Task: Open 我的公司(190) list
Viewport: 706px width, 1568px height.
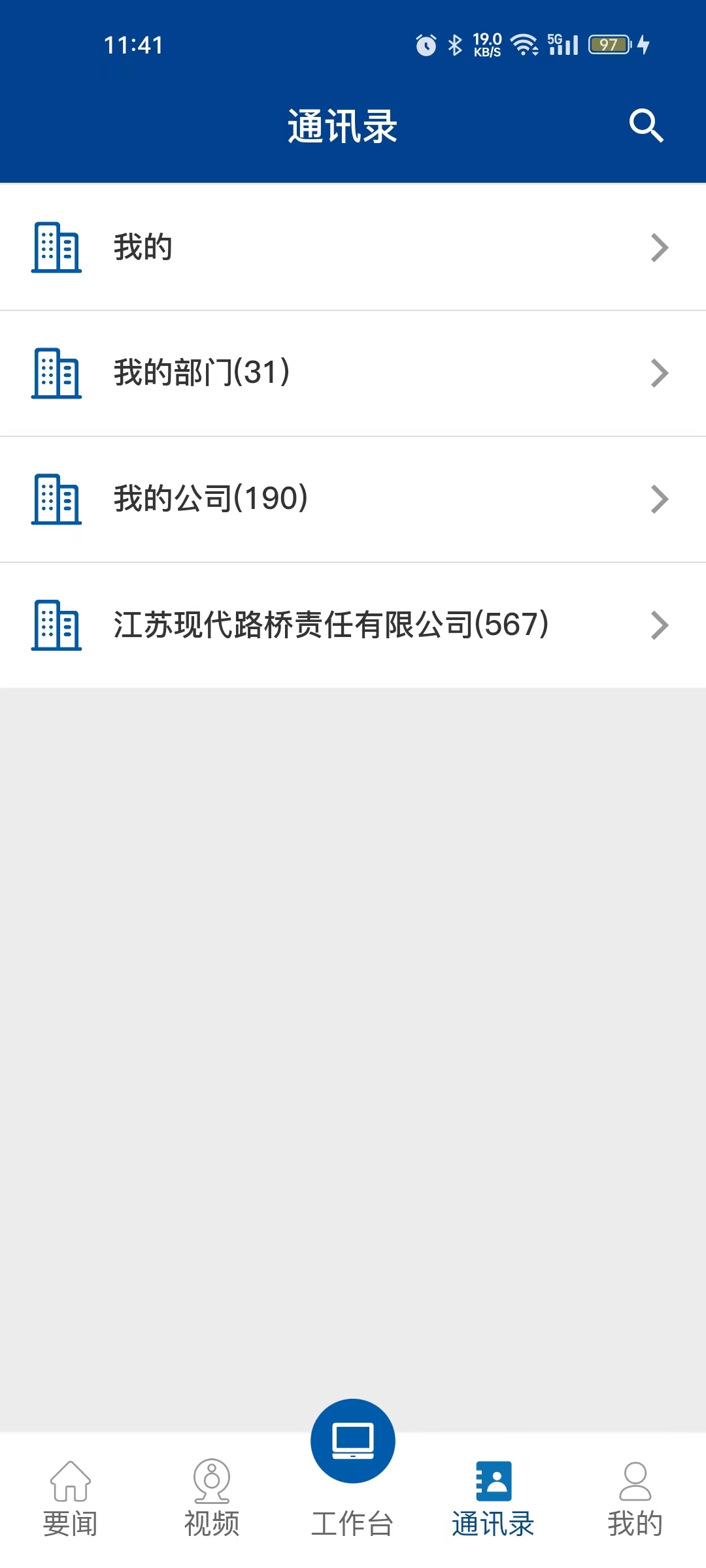Action: tap(353, 499)
